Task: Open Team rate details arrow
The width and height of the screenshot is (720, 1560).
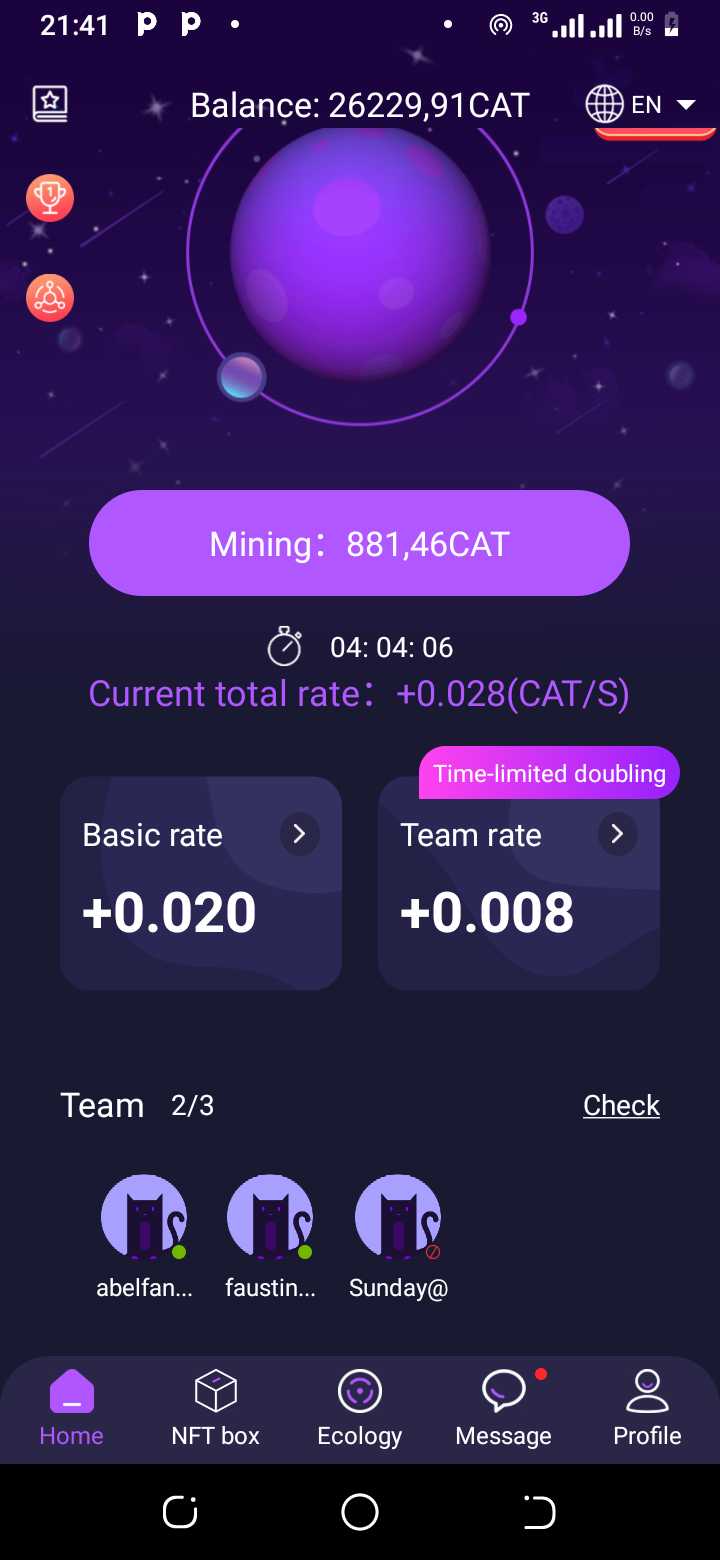Action: (617, 834)
